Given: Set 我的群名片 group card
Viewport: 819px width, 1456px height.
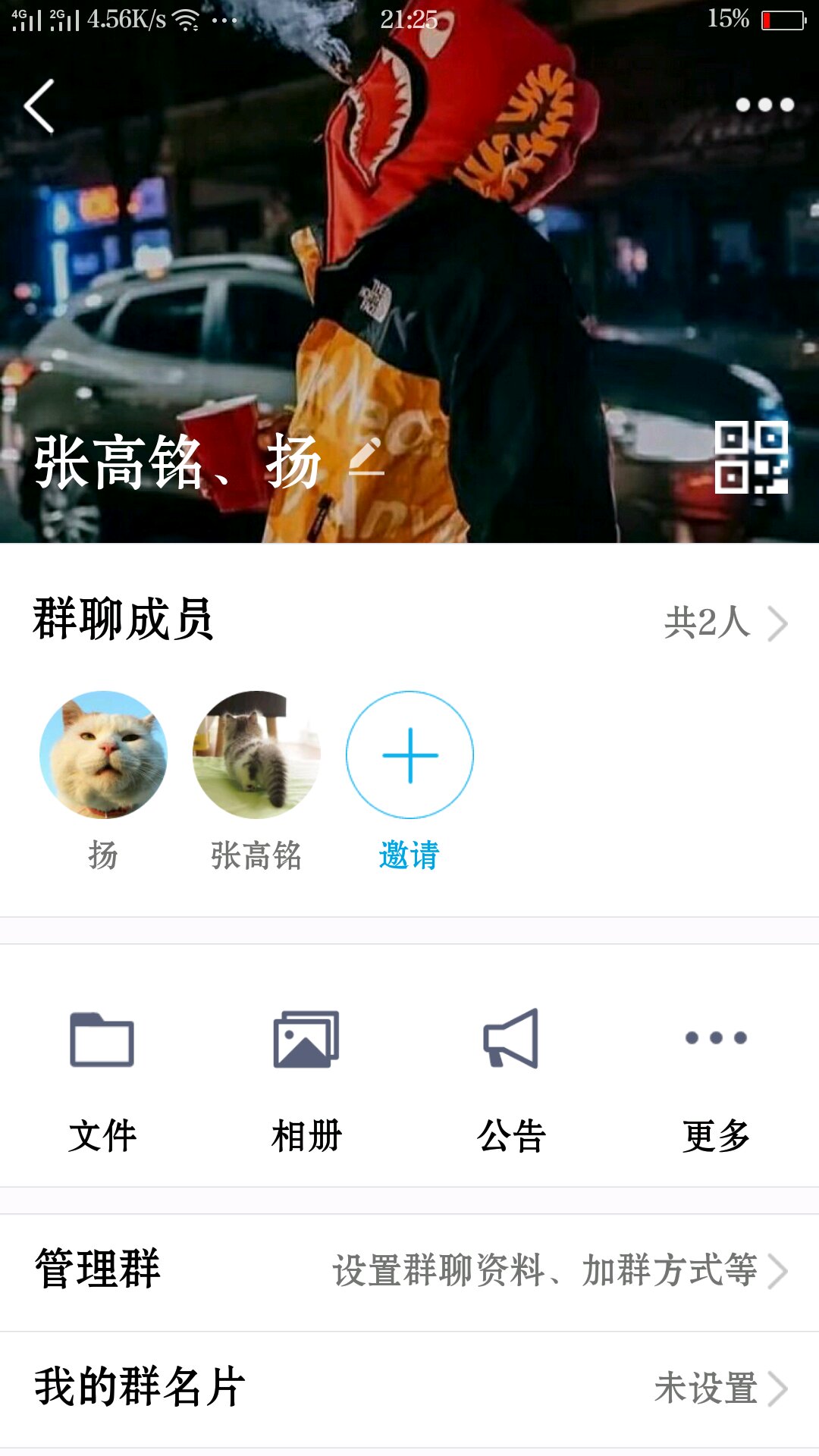Looking at the screenshot, I should click(409, 1388).
